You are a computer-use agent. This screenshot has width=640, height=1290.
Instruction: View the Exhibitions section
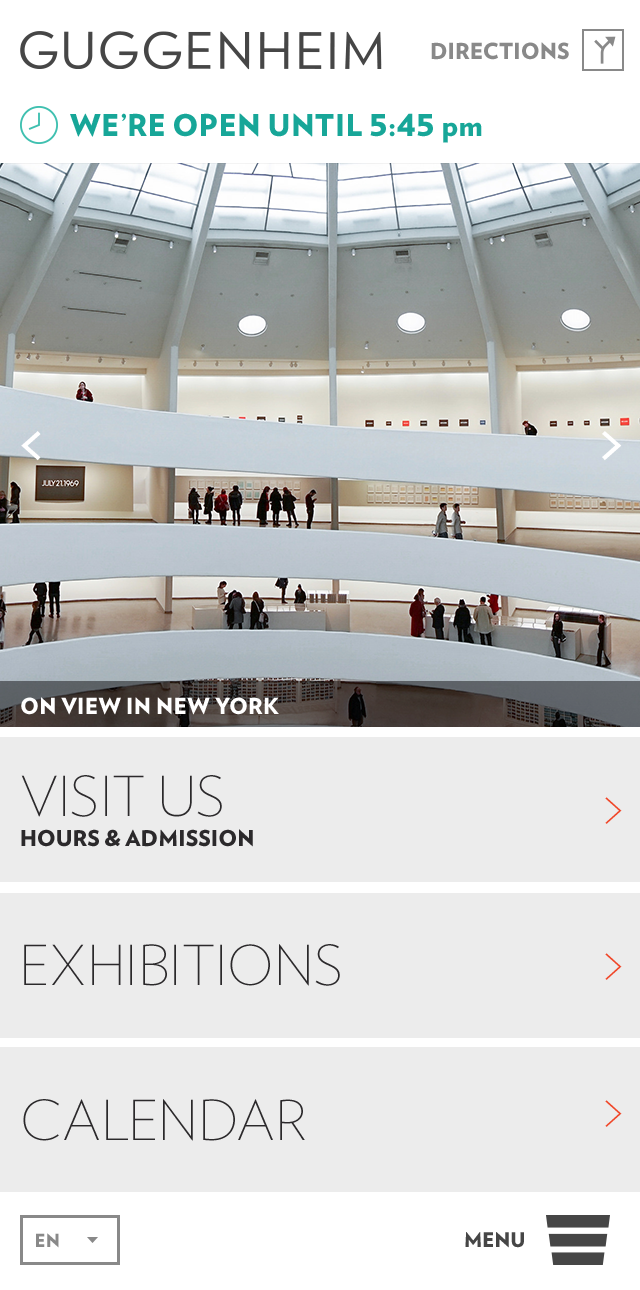point(320,966)
